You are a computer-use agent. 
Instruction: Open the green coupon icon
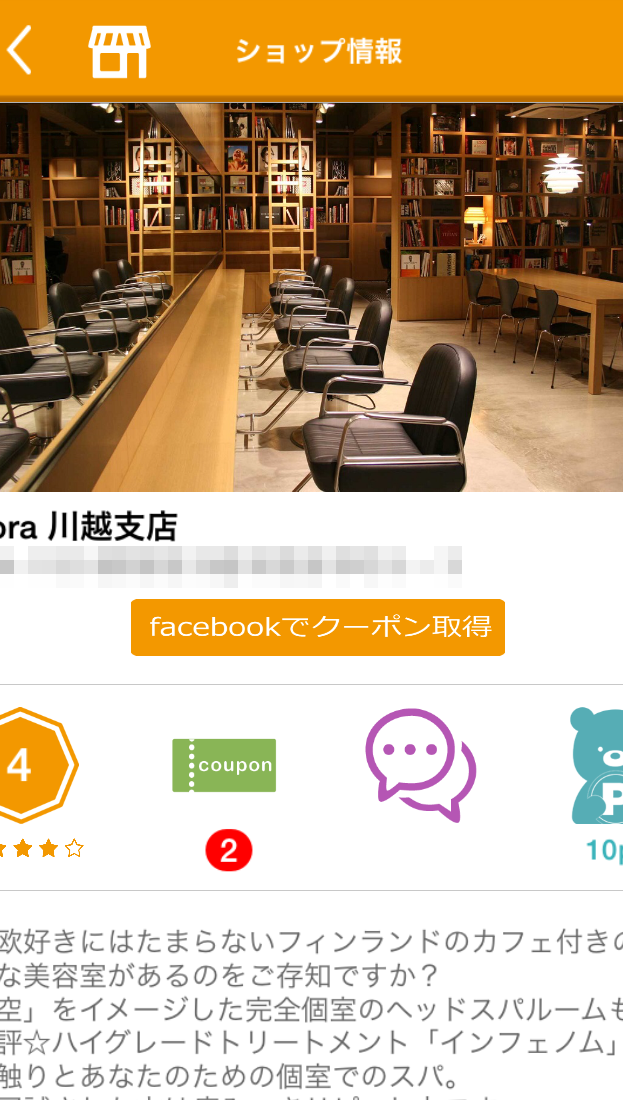click(x=224, y=765)
